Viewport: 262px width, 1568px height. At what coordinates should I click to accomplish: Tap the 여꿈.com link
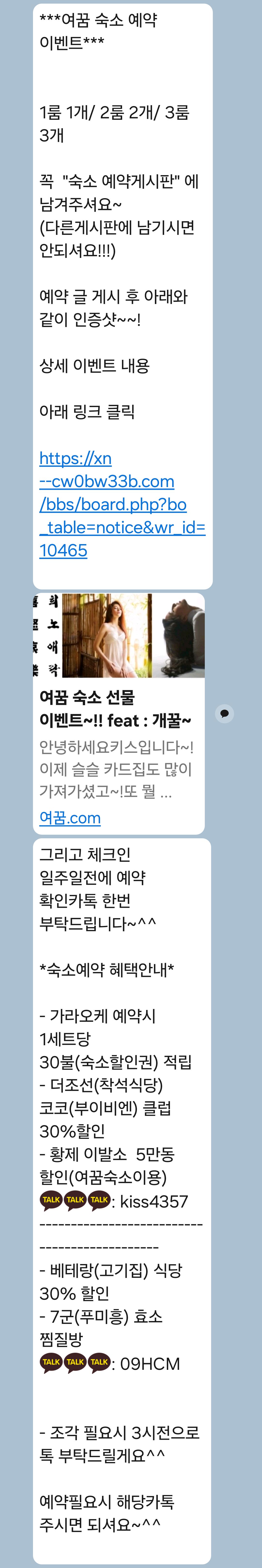70,817
